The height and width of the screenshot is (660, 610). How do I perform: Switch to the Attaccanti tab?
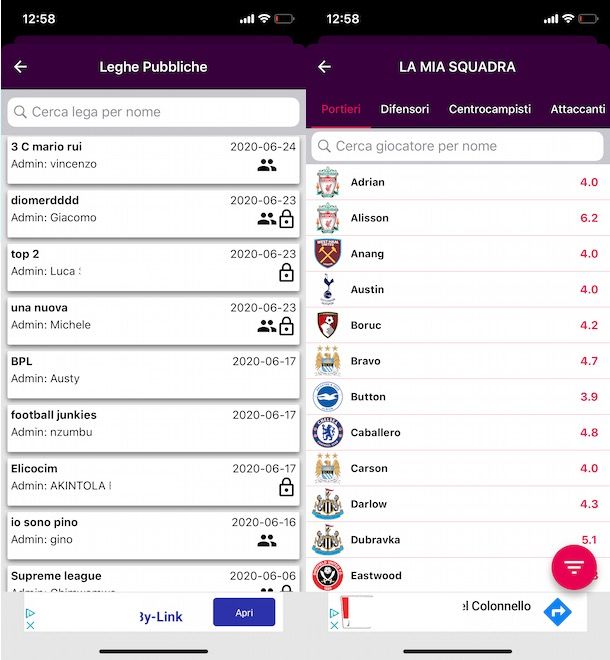coord(578,109)
